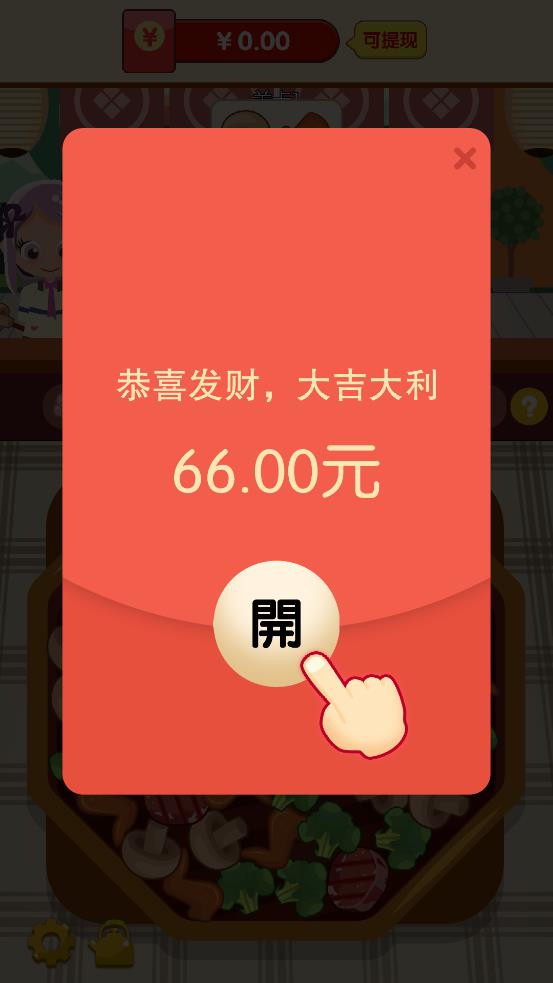Close the red envelope popup
Image resolution: width=553 pixels, height=983 pixels.
(x=465, y=159)
